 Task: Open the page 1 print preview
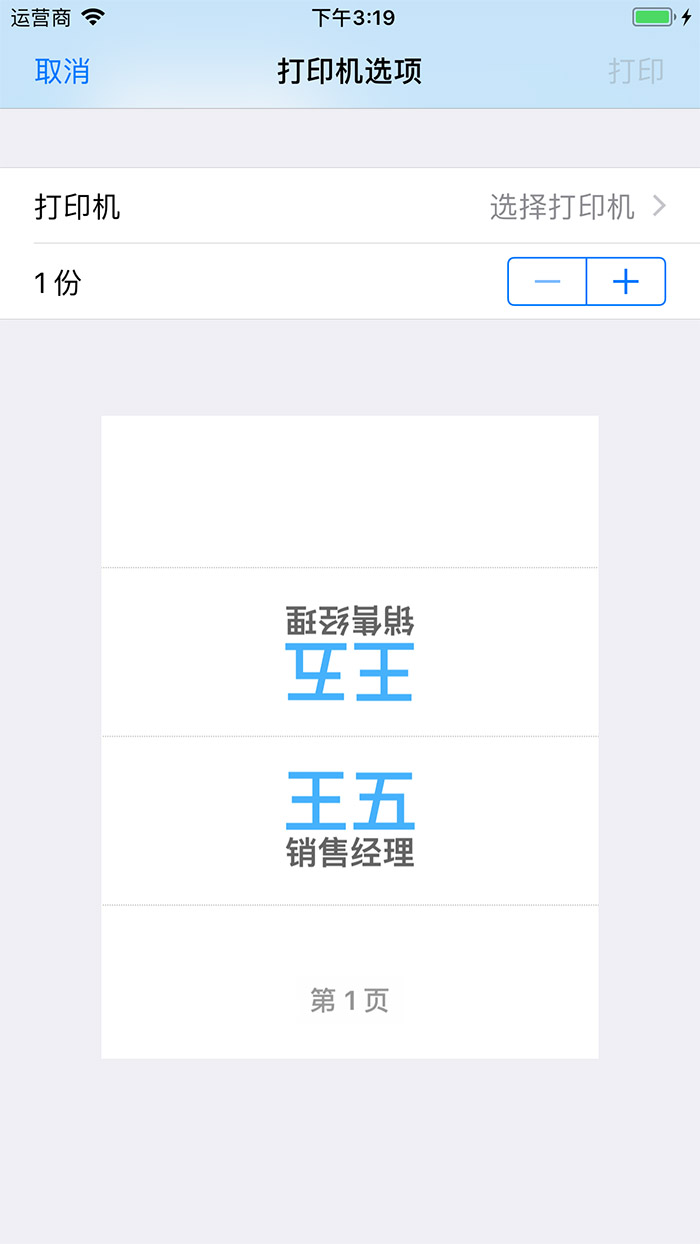click(350, 737)
